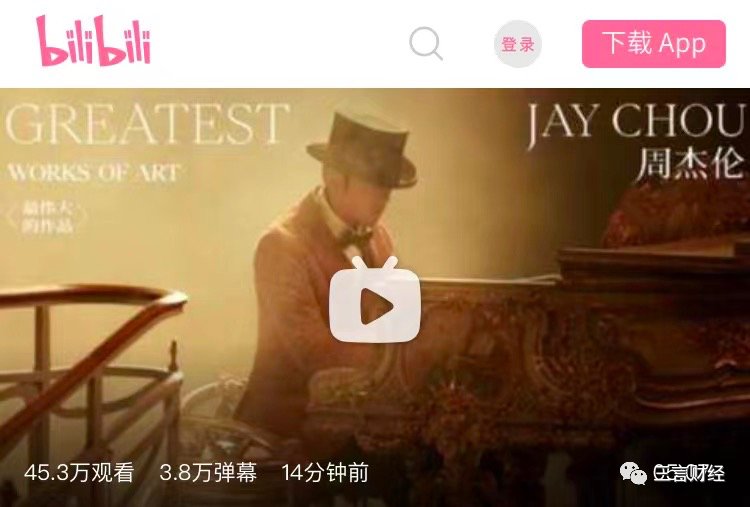Open the search magnifier icon

426,43
